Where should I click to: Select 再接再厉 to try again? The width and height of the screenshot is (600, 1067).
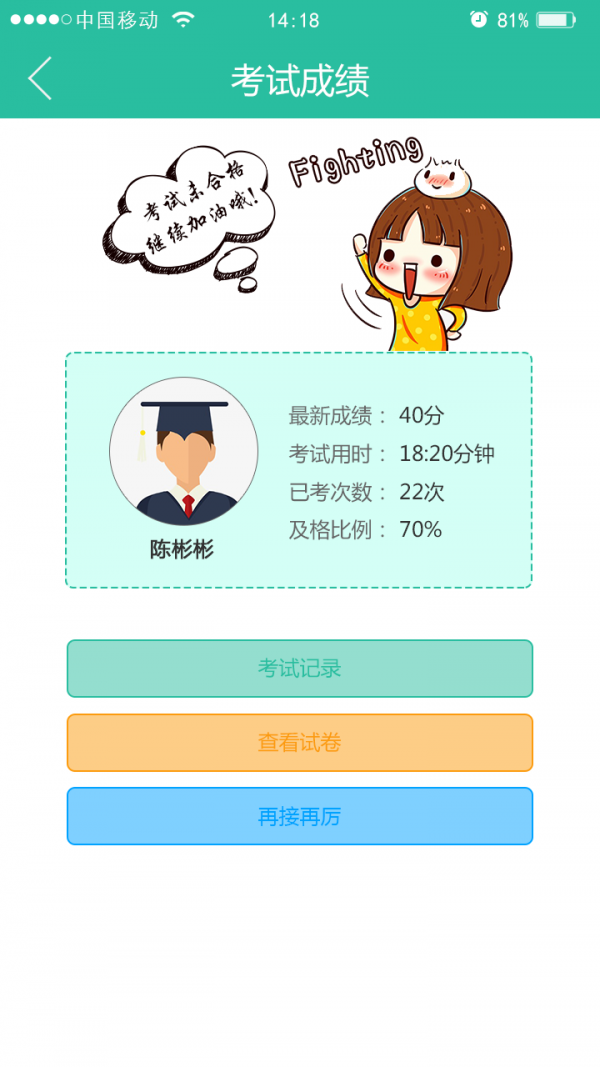[300, 816]
